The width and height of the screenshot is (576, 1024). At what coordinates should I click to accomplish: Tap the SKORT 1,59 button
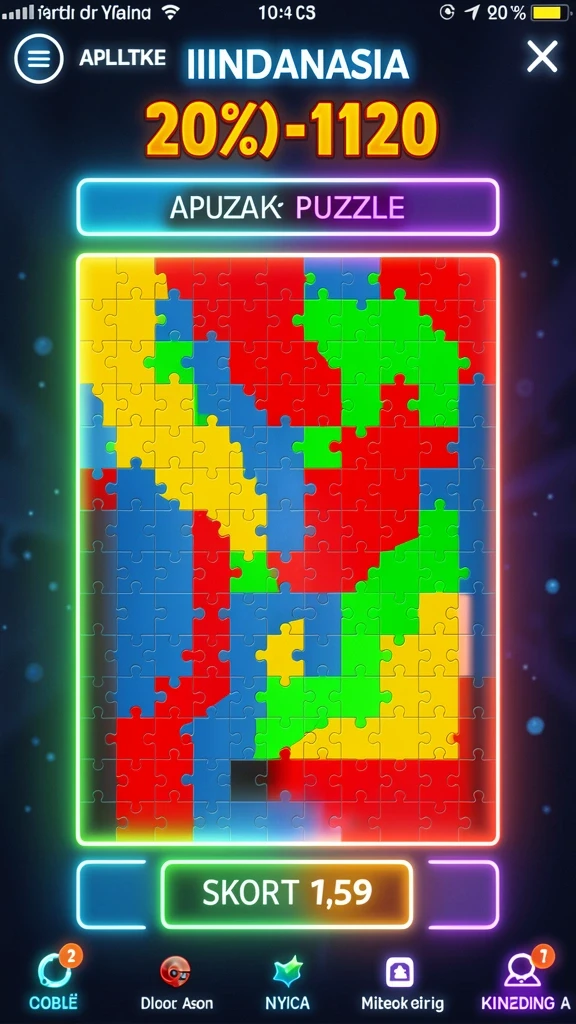pos(287,894)
